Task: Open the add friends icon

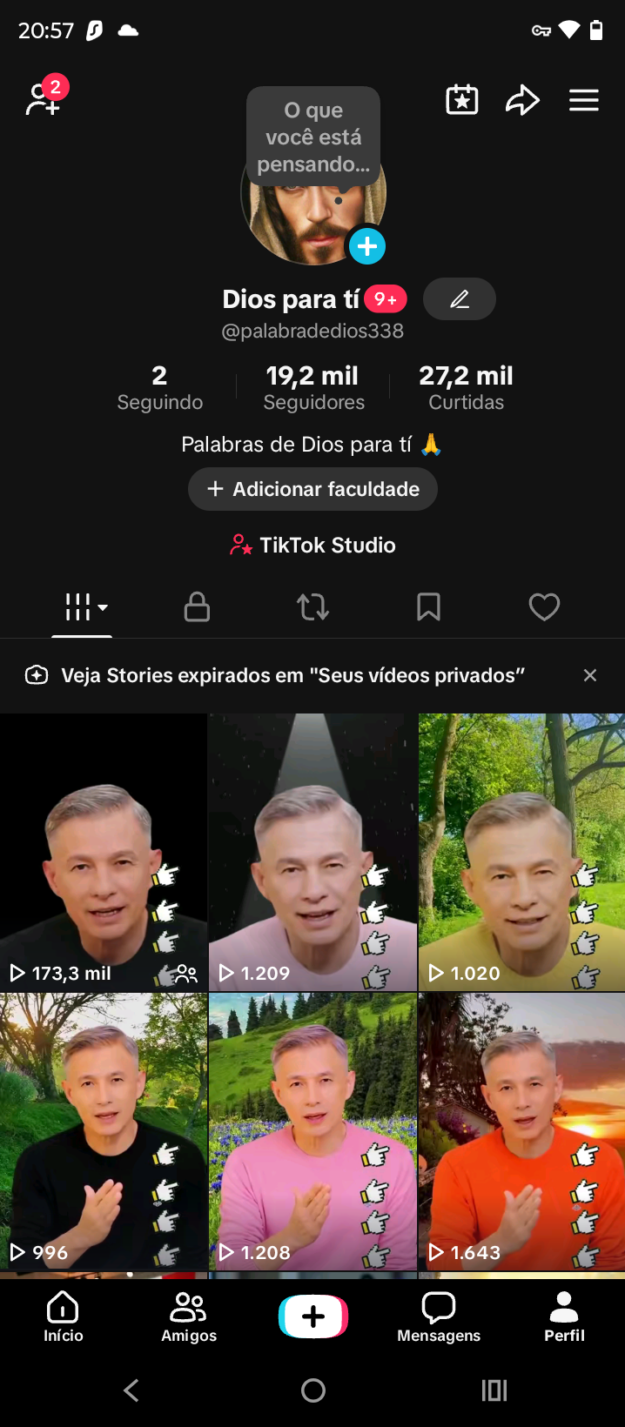Action: pyautogui.click(x=44, y=99)
